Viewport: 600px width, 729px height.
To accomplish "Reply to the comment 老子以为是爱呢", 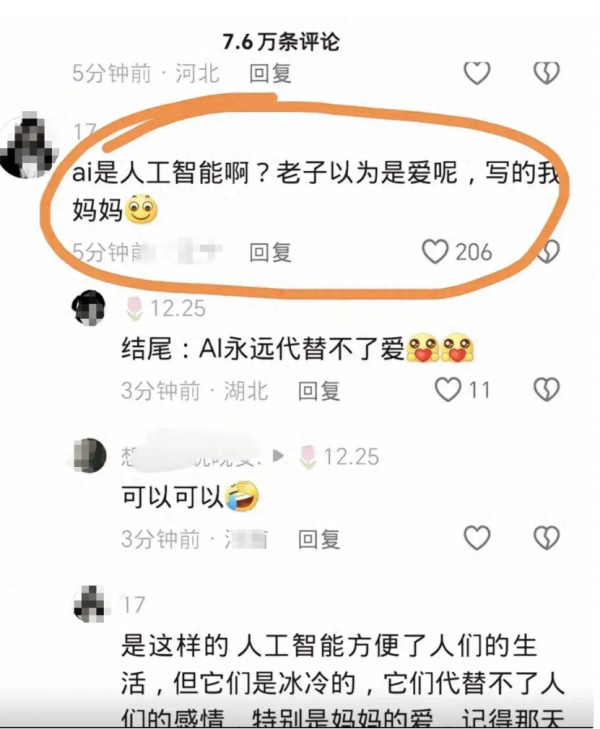I will [269, 252].
